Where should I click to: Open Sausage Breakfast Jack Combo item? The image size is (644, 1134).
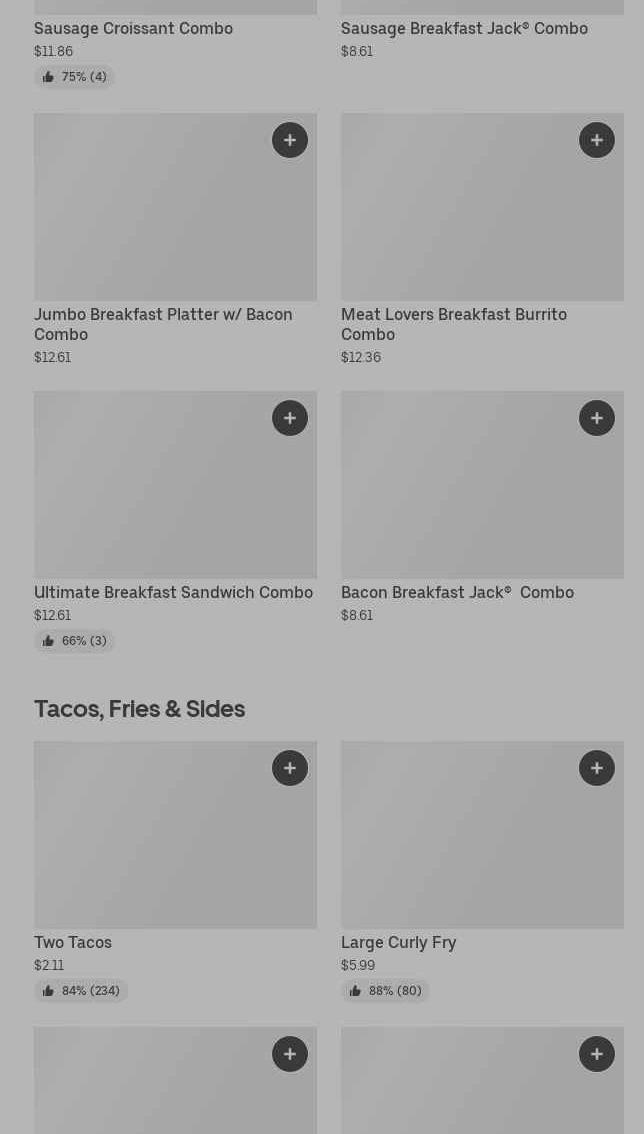point(464,29)
